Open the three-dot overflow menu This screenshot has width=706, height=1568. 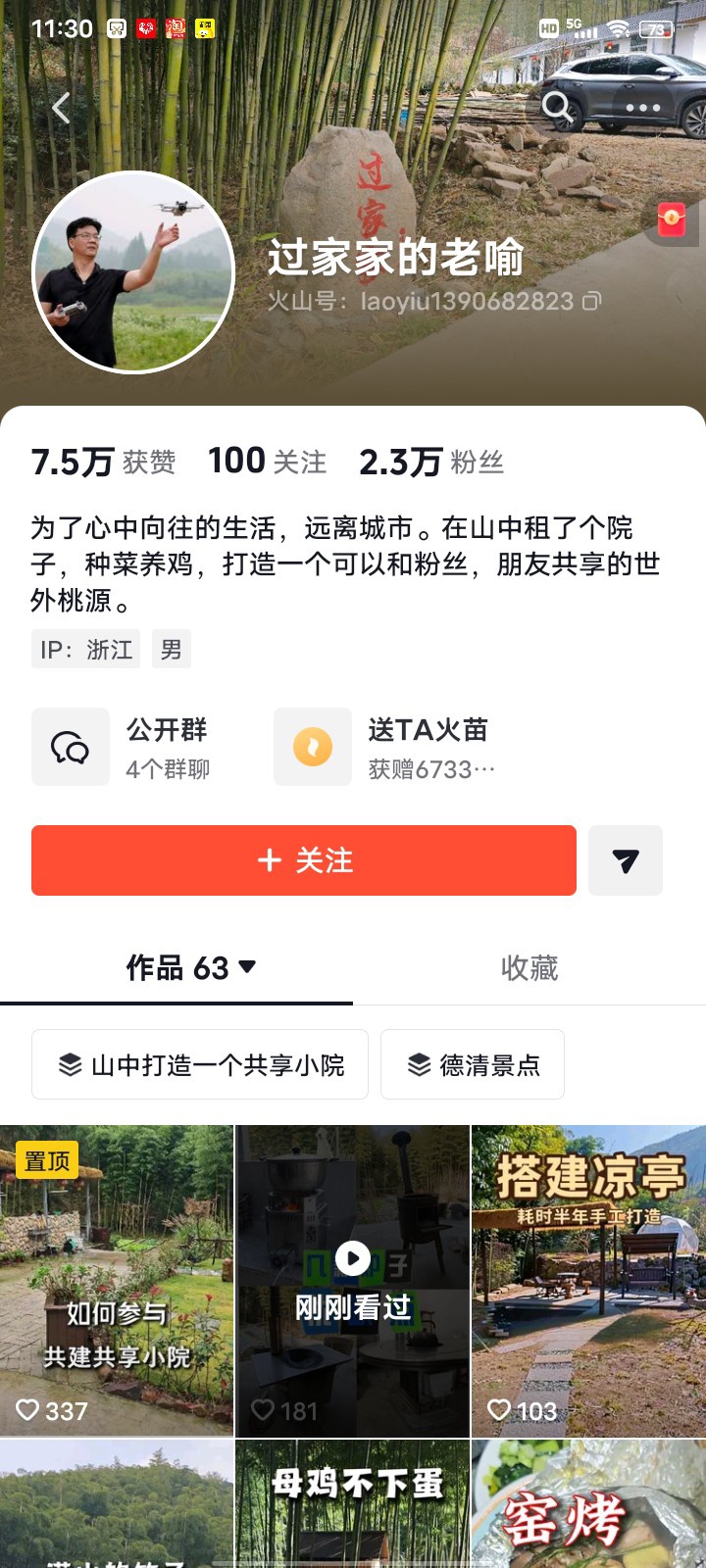pos(642,108)
